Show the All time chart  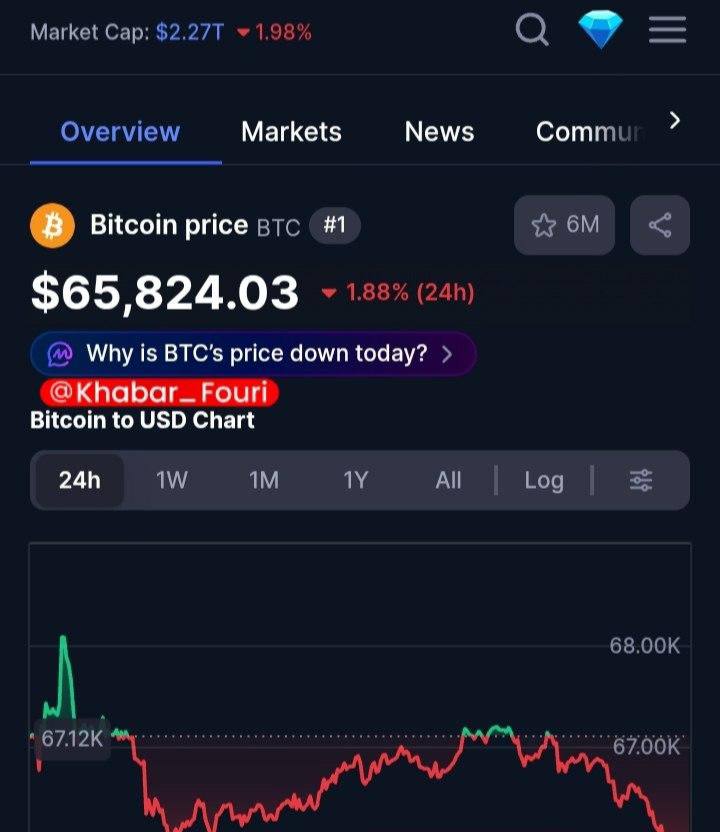point(448,480)
